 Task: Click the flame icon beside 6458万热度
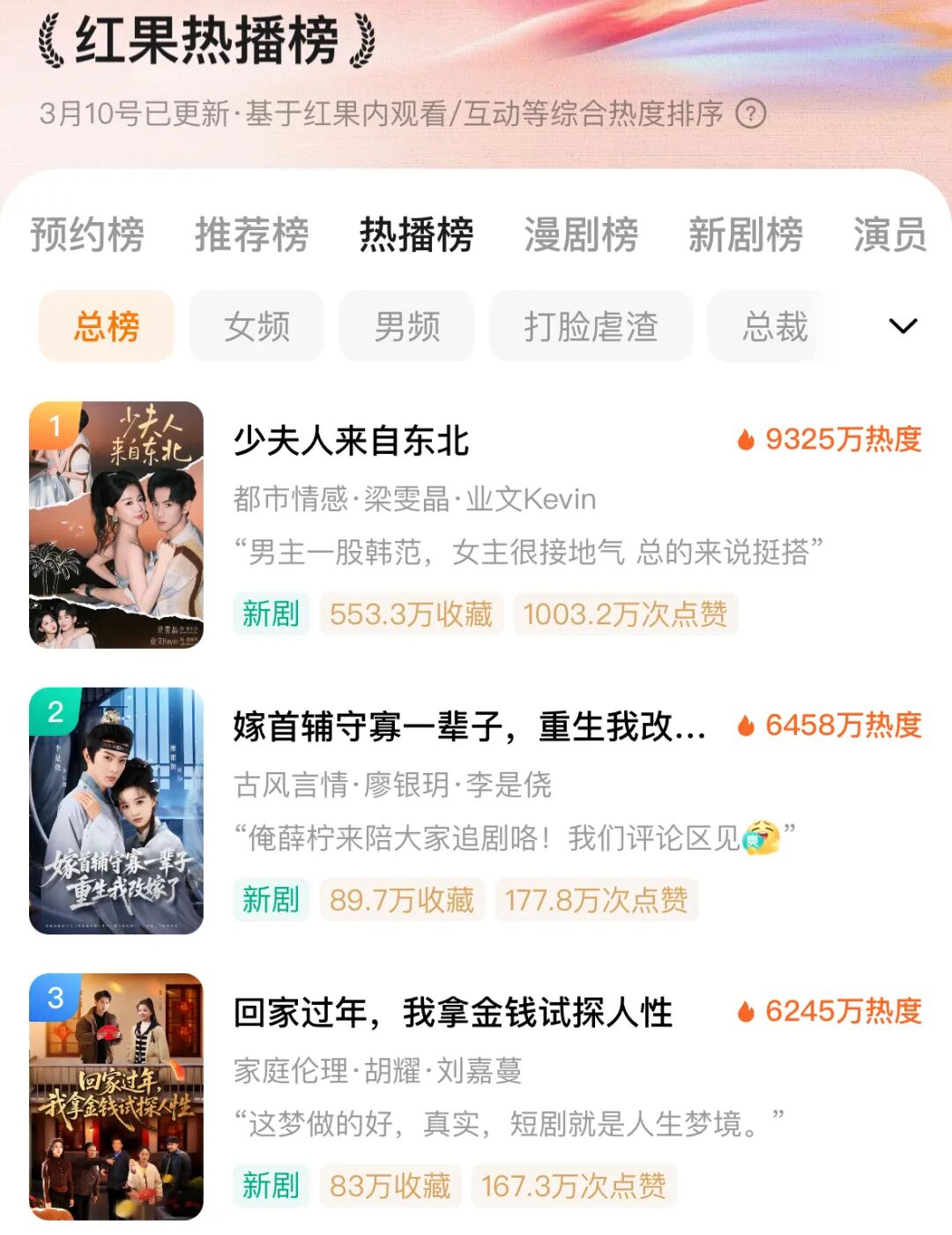click(x=747, y=728)
